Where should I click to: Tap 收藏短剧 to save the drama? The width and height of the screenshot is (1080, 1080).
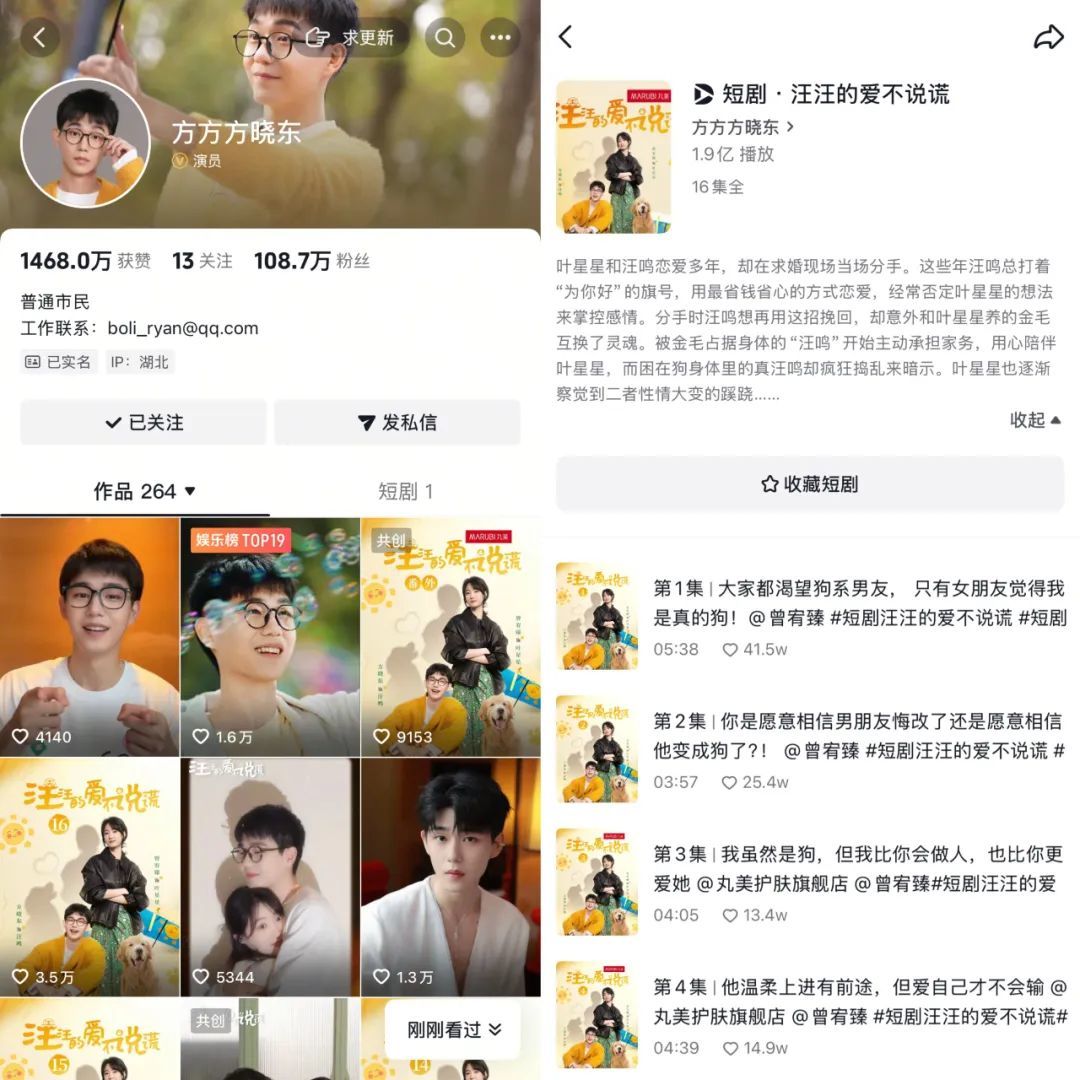pyautogui.click(x=810, y=484)
